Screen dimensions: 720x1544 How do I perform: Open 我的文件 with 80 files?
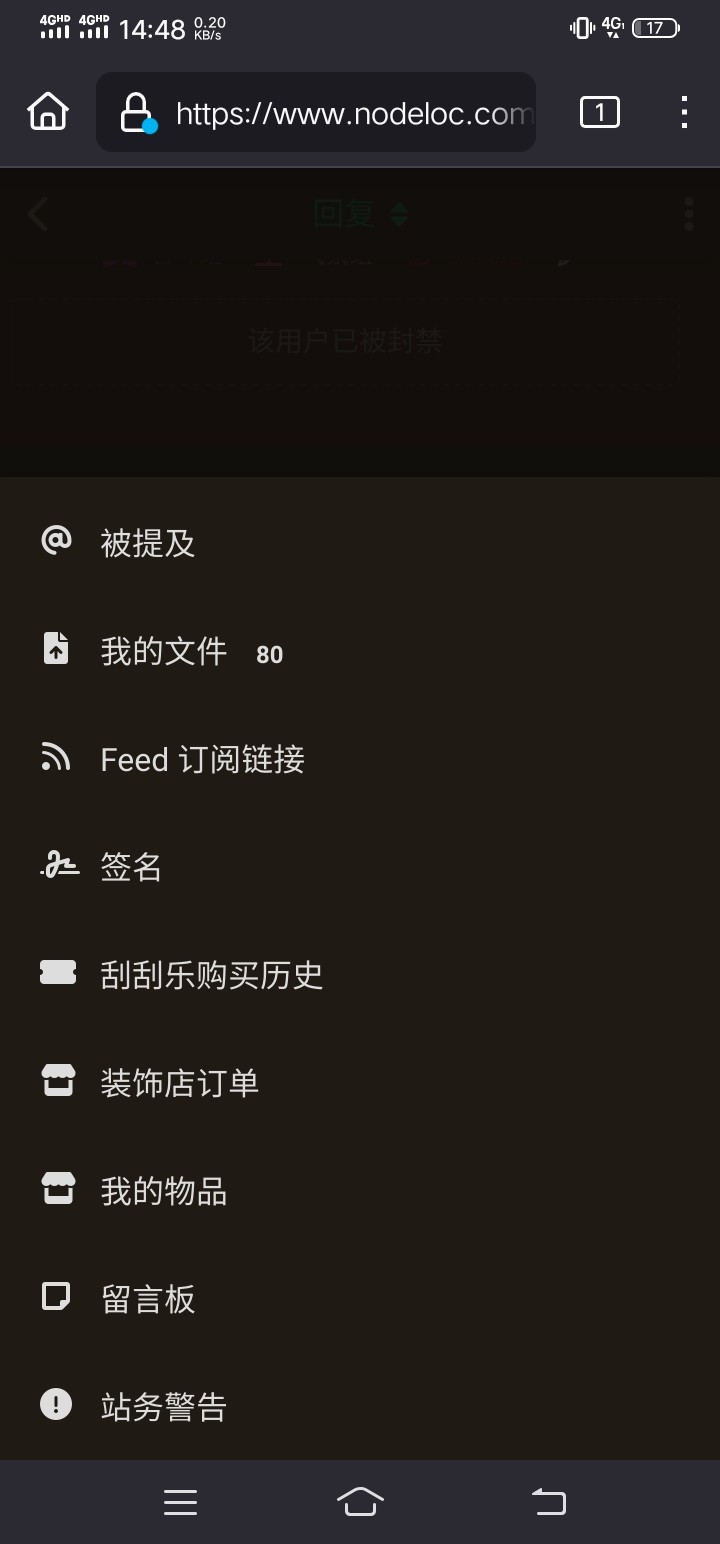[360, 651]
